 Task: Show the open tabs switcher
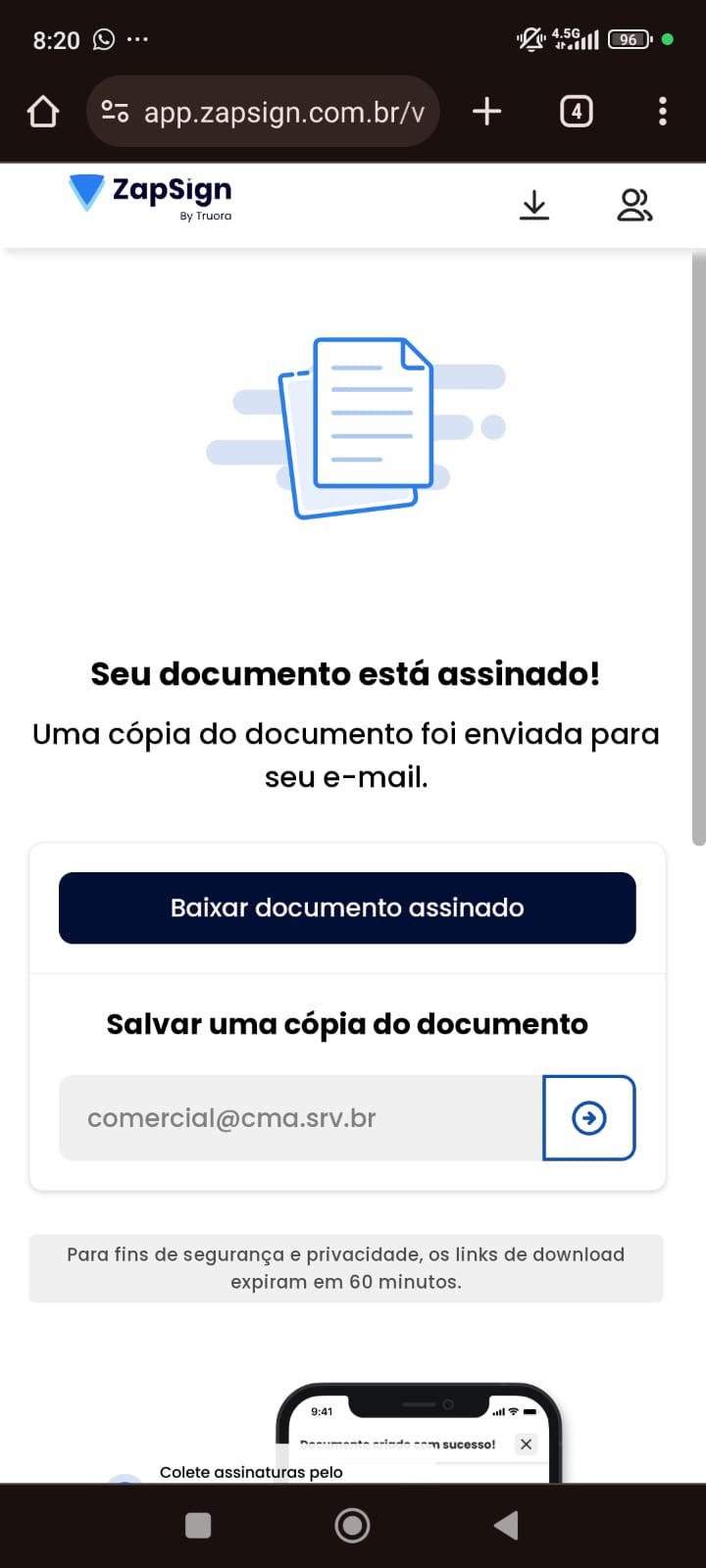pos(577,112)
